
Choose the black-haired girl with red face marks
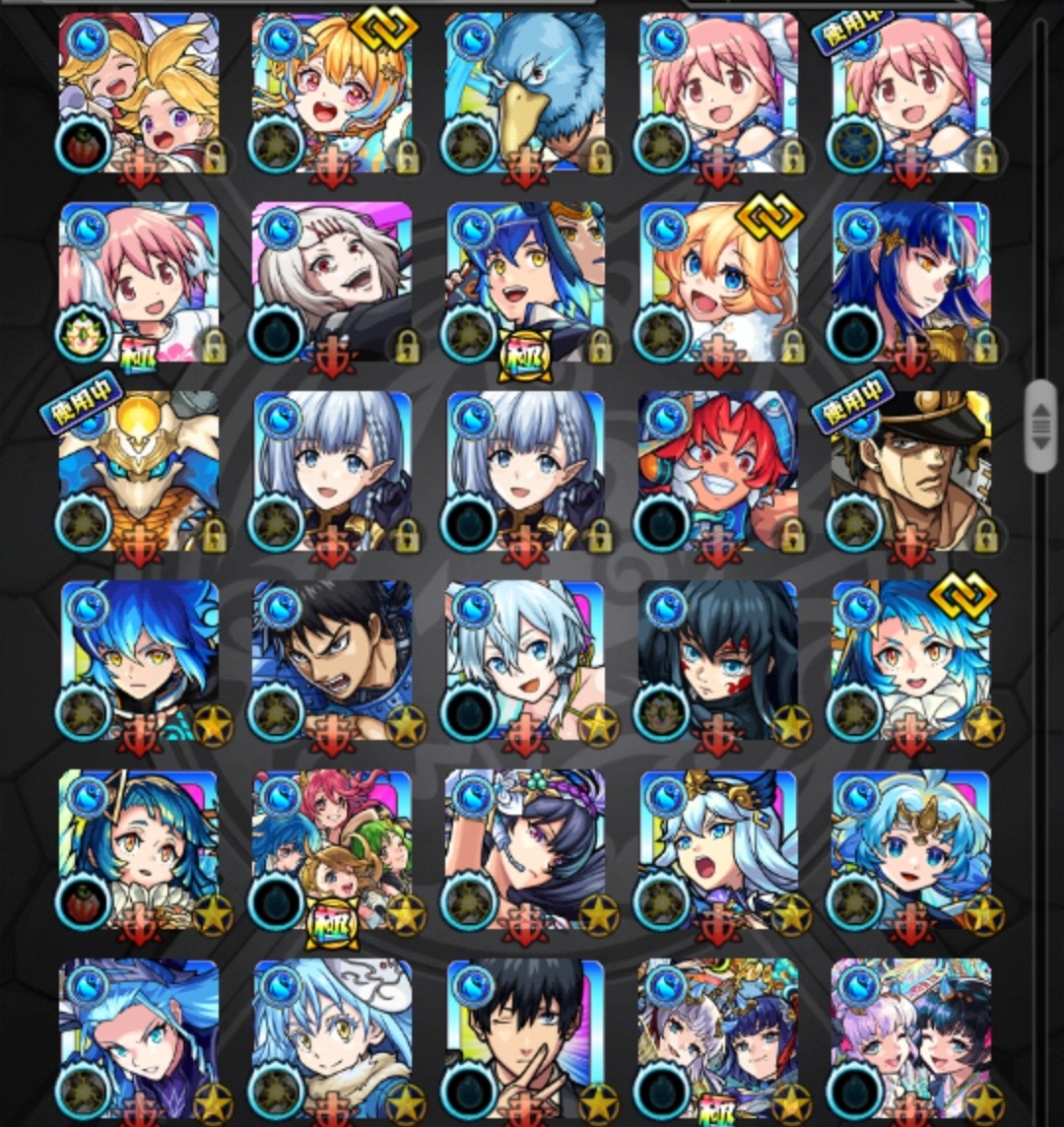coord(718,662)
